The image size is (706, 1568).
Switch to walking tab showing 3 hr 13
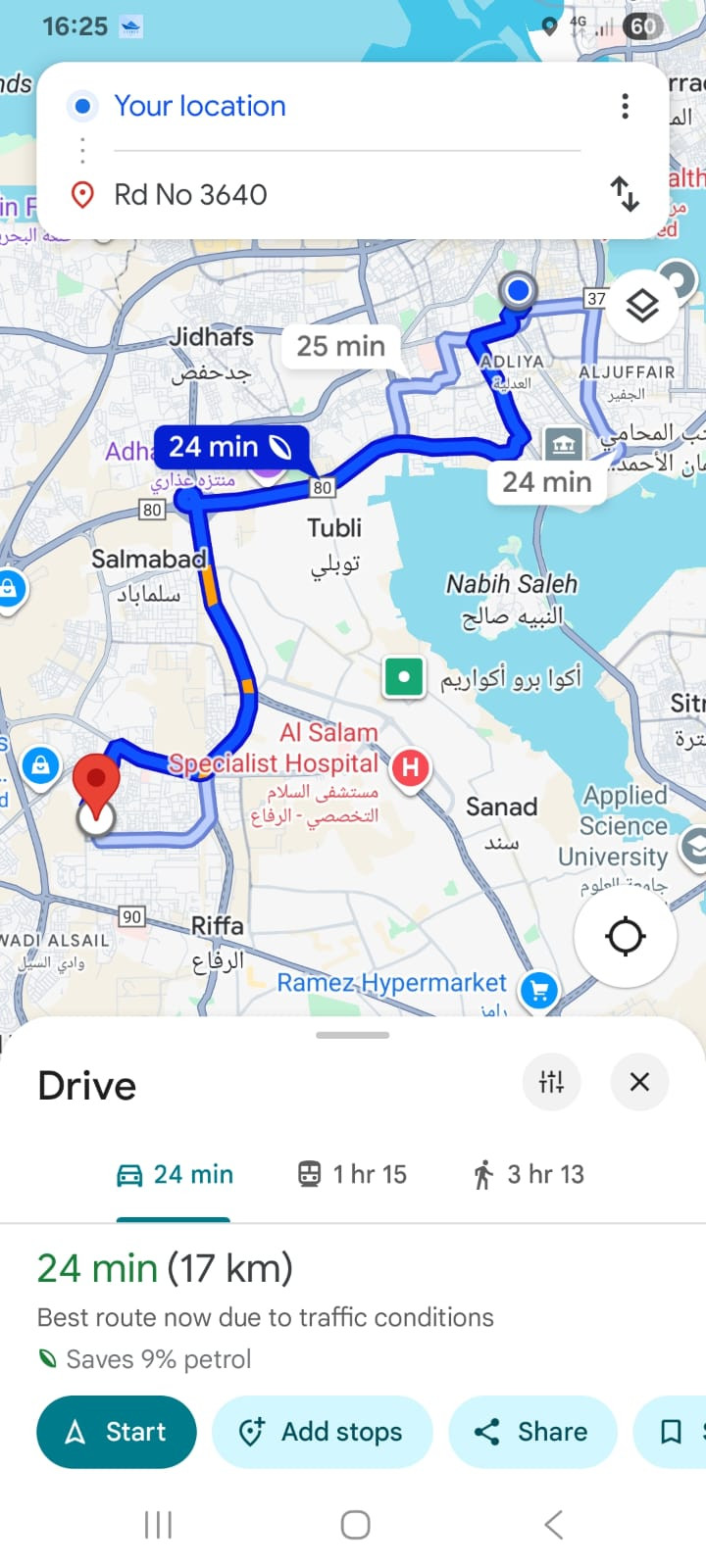pyautogui.click(x=529, y=1174)
